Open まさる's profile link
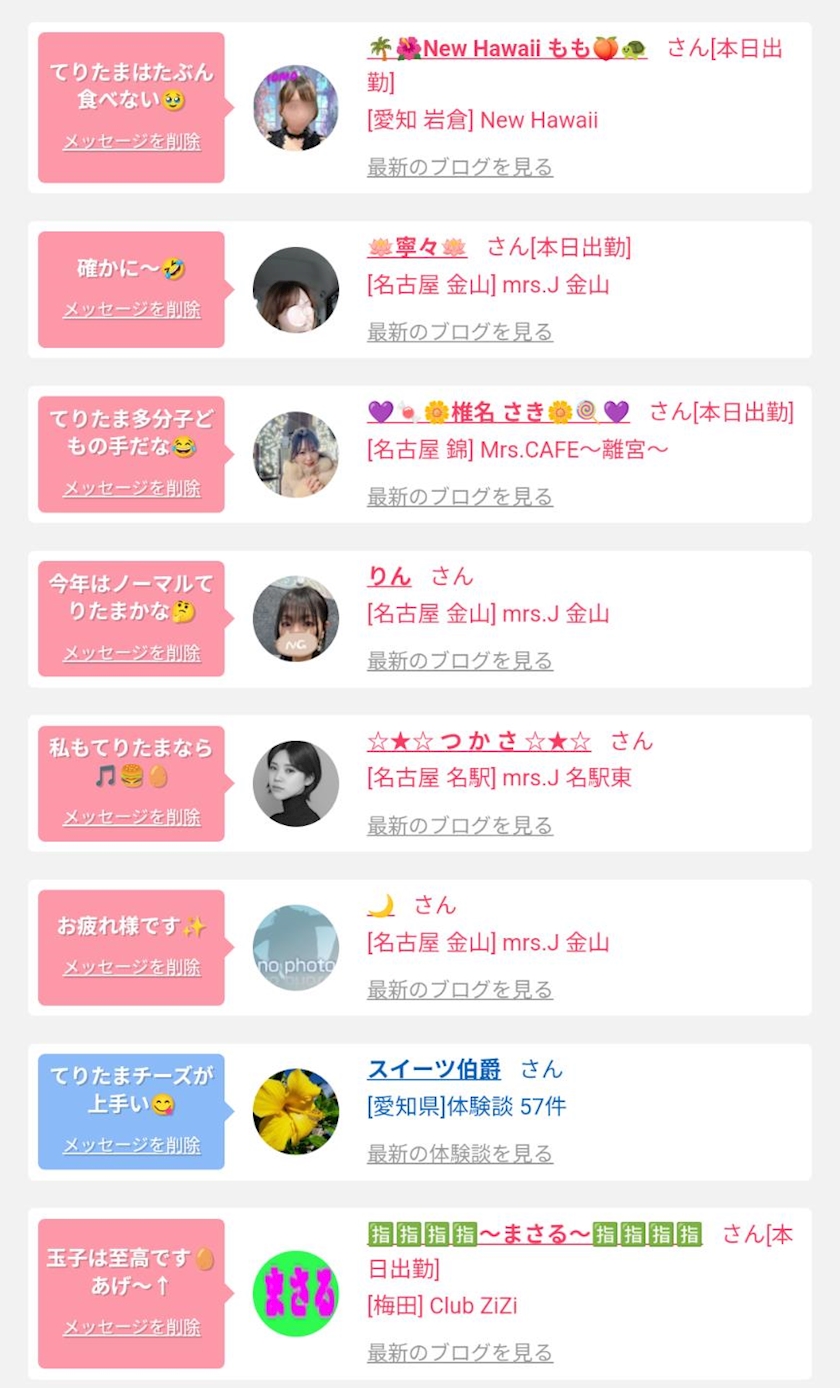 tap(535, 1234)
